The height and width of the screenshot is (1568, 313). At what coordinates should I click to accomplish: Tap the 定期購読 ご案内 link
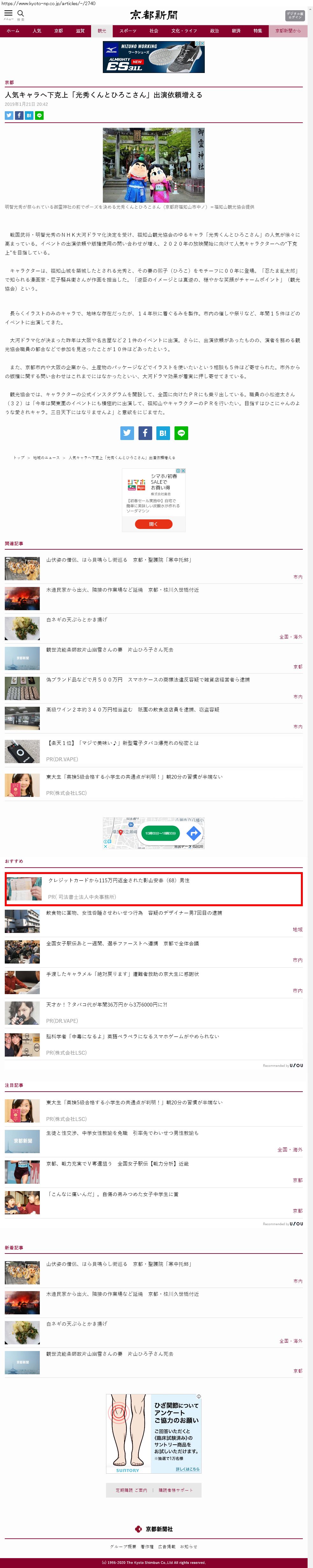click(x=131, y=1490)
